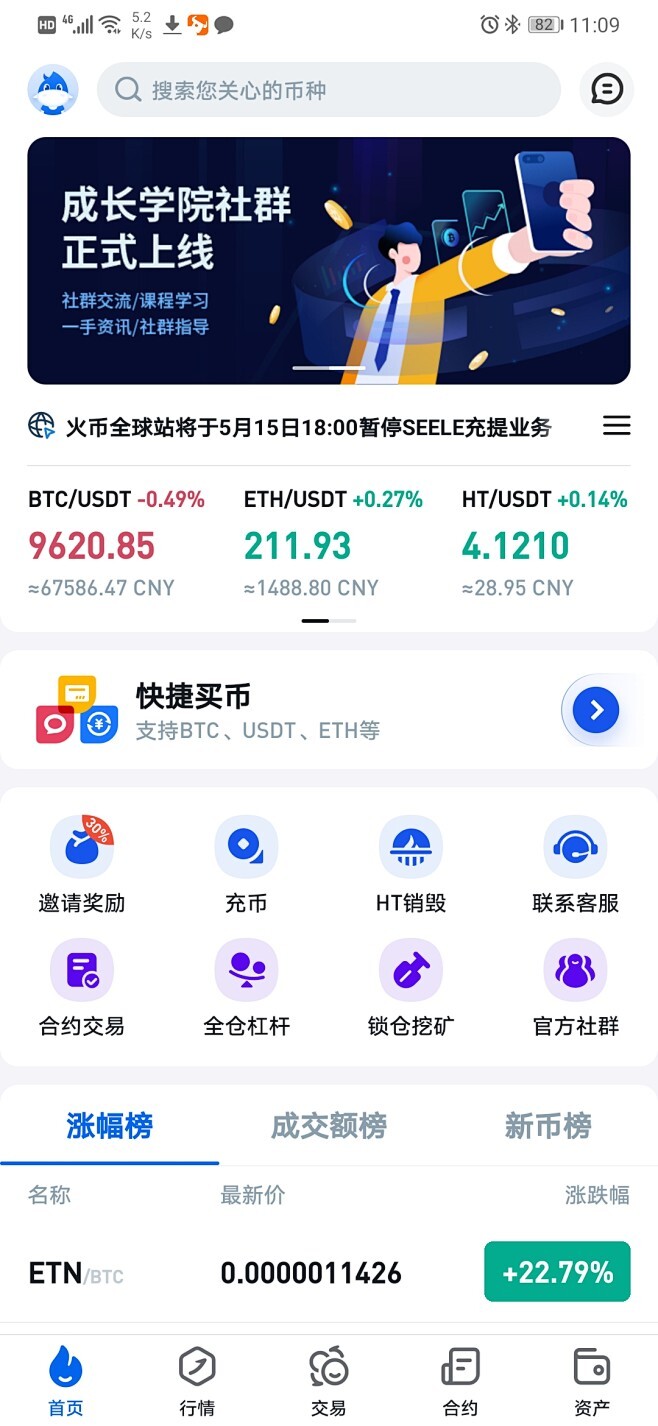Screen dimensions: 658x1426
Task: Open the messages chat icon
Action: [x=607, y=90]
